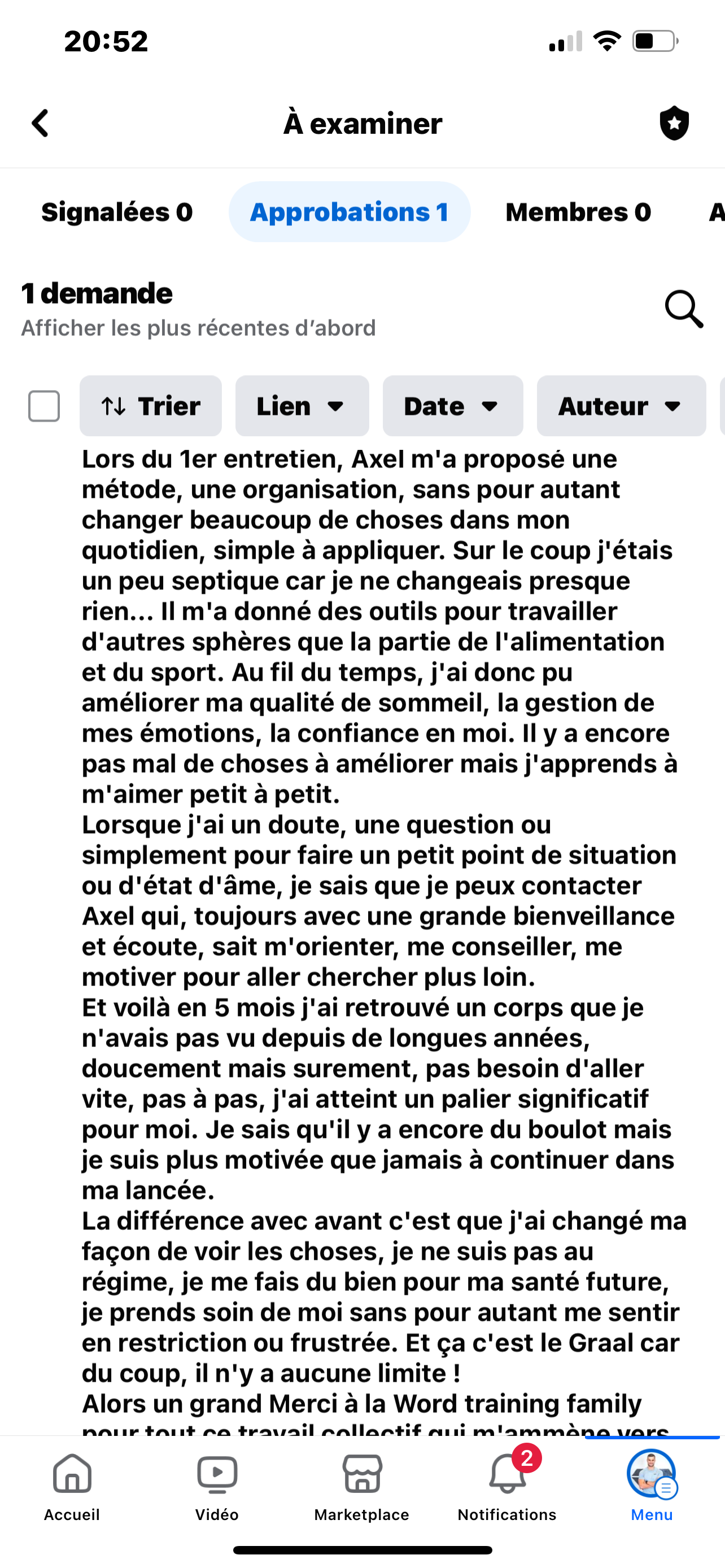Screen dimensions: 725x1568
Task: Go back from À examiner screen
Action: click(x=40, y=124)
